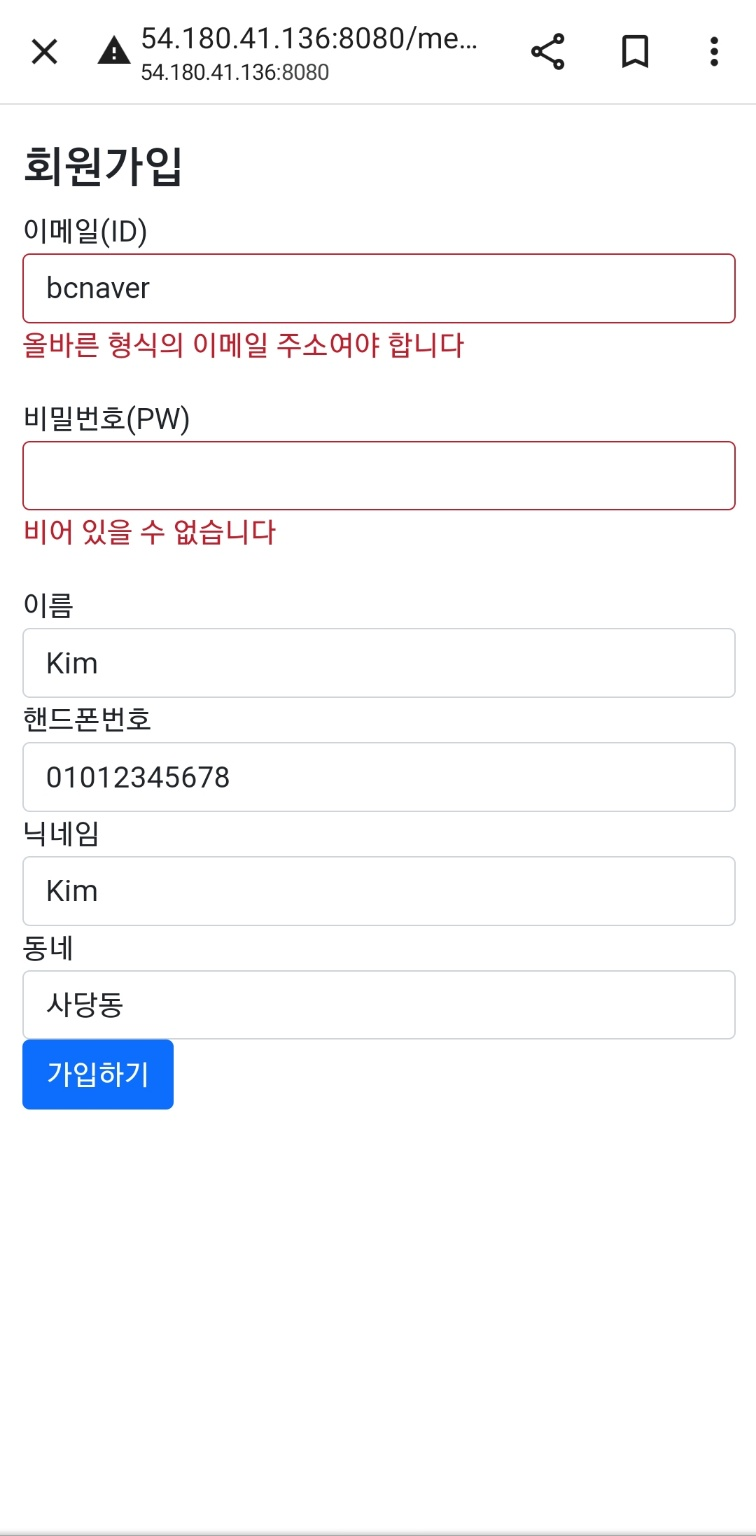
Task: Tap the 동네 label above the neighborhood field
Action: coord(48,947)
